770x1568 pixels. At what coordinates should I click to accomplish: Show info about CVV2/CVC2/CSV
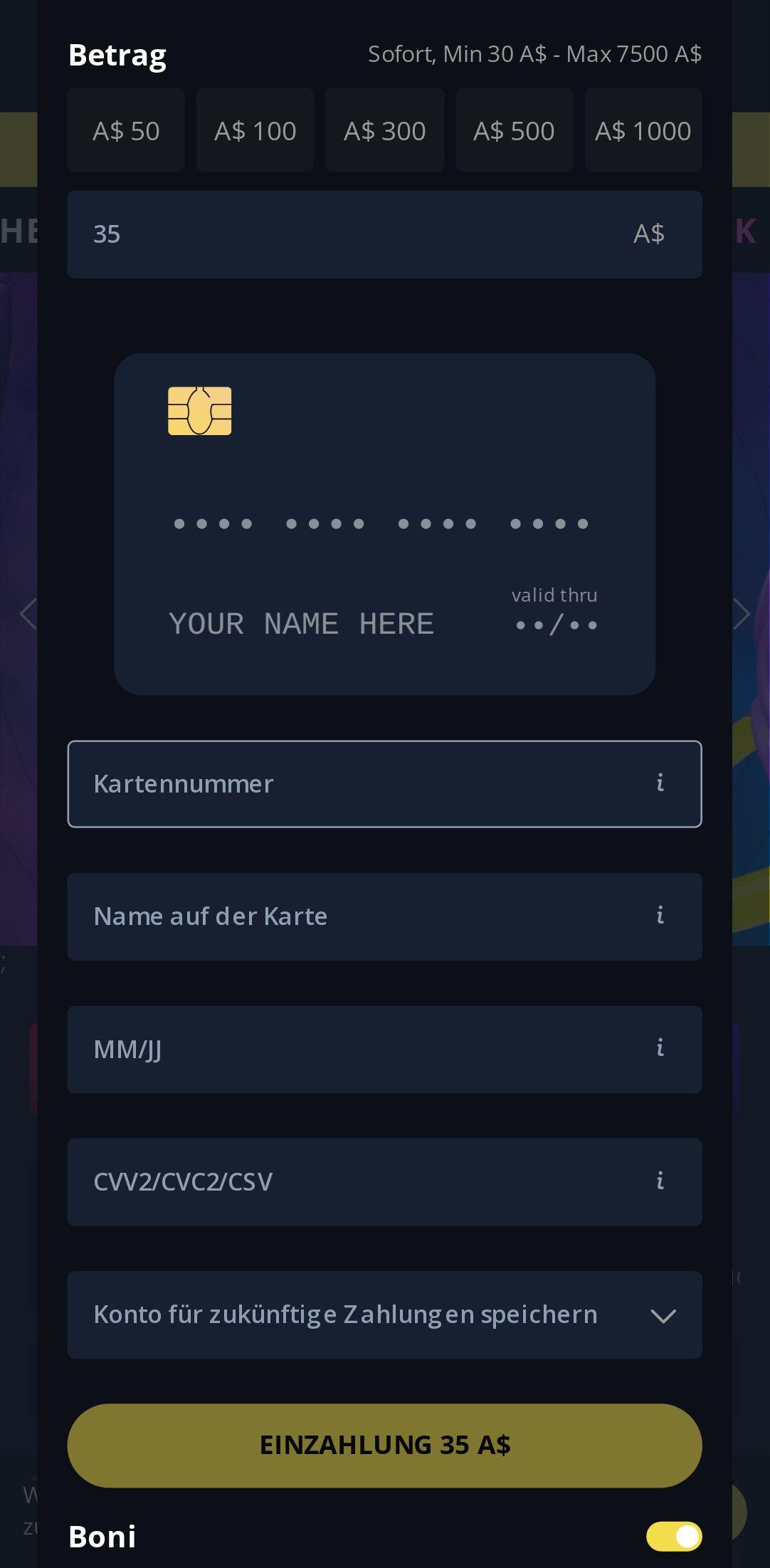point(660,1181)
